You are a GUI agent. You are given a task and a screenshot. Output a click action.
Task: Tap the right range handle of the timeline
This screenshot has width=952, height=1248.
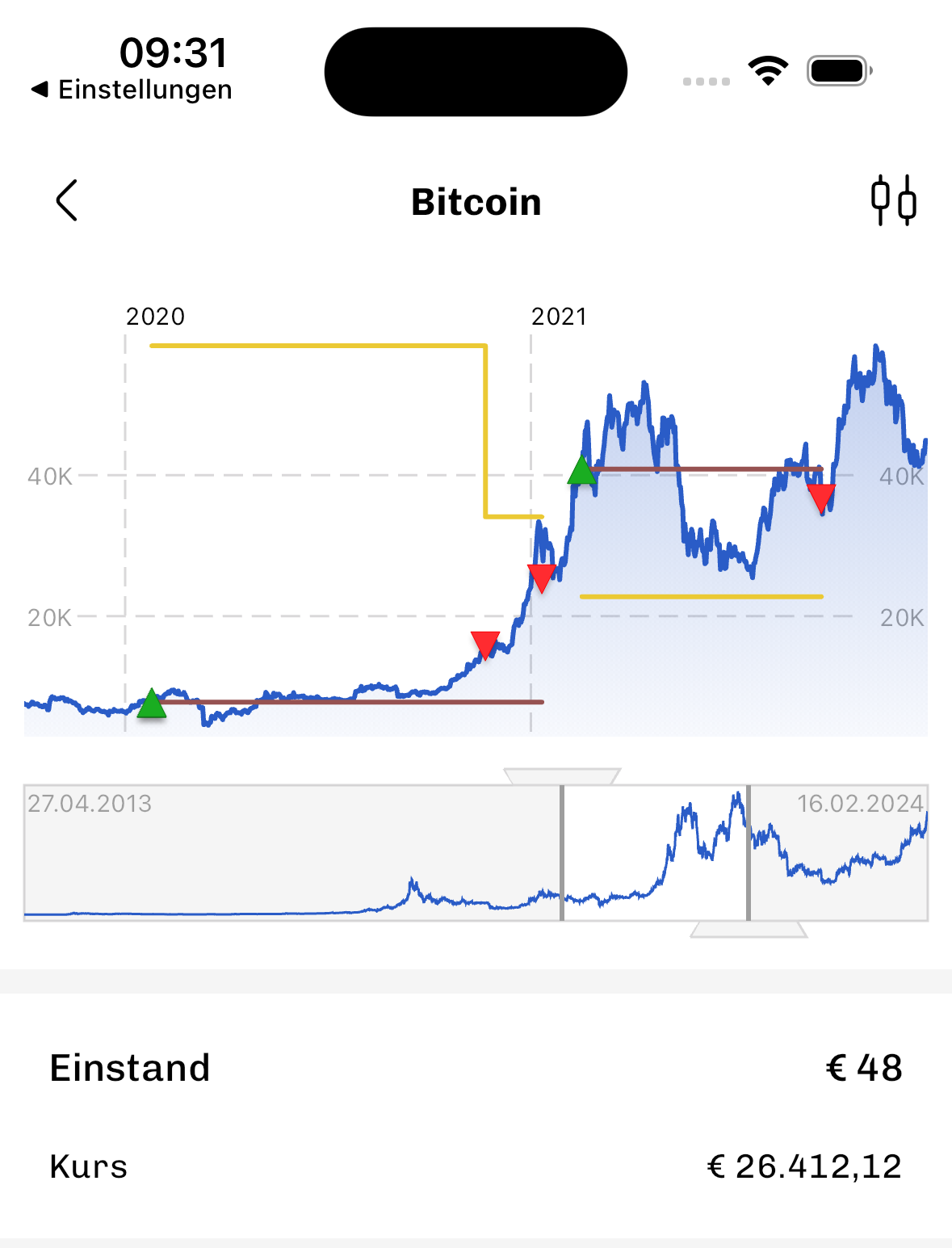(x=749, y=929)
